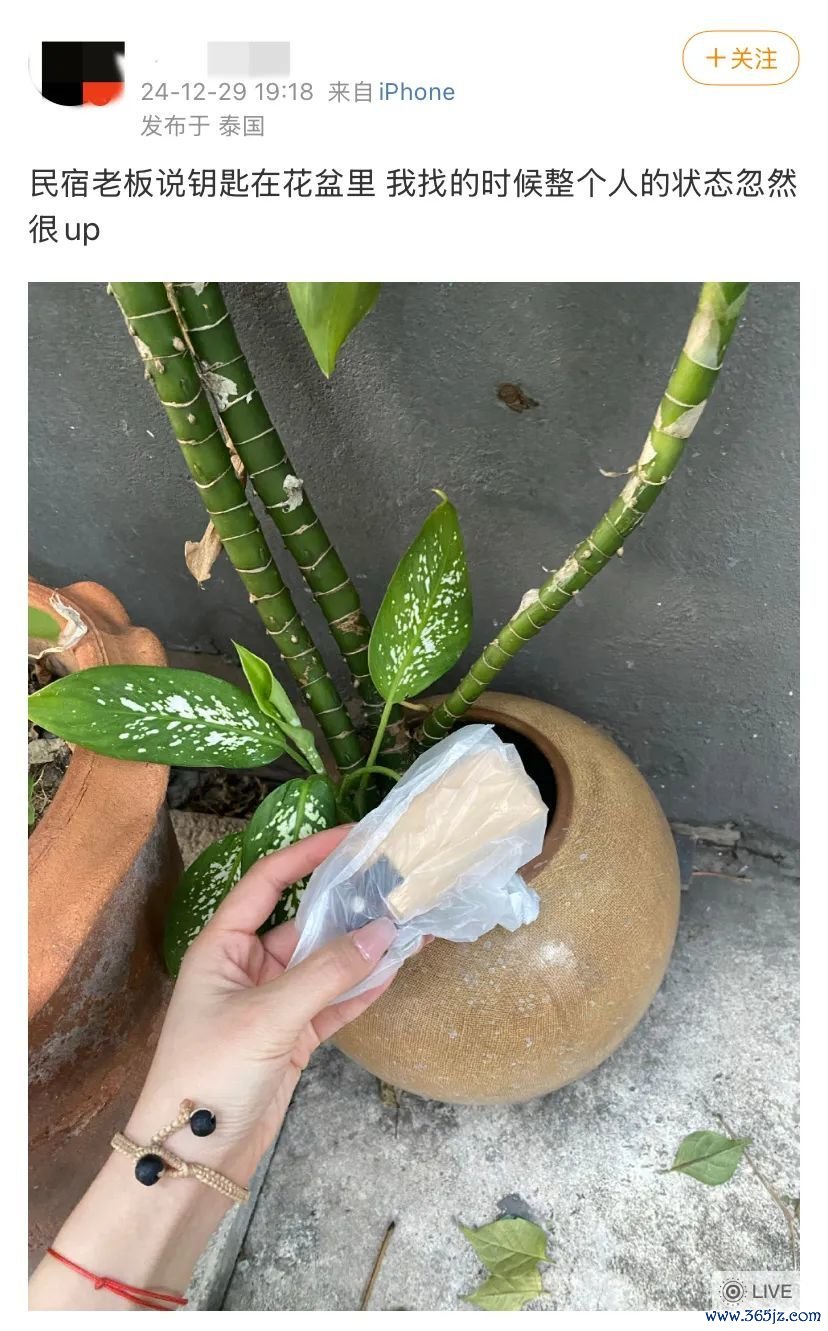Tap the iPhone source link
The height and width of the screenshot is (1331, 828).
point(416,92)
